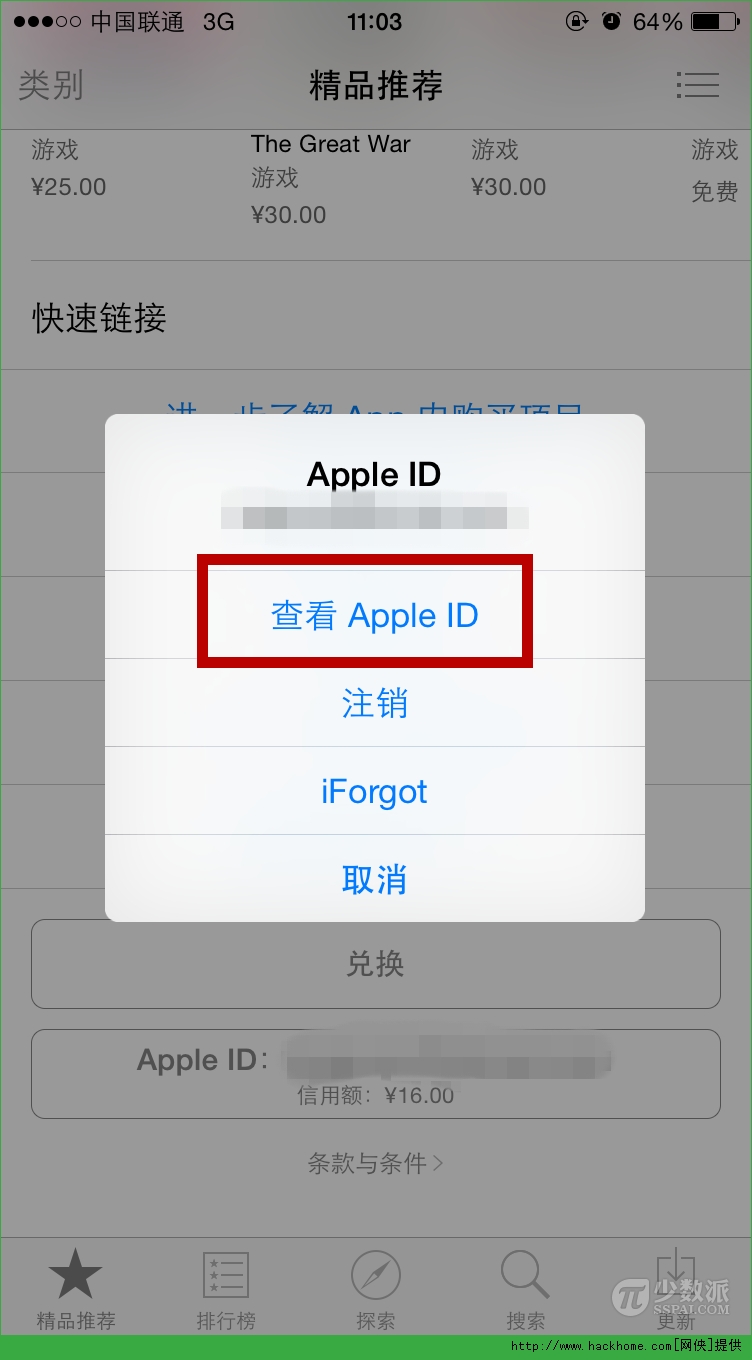Open the list icon in the top bar

697,85
